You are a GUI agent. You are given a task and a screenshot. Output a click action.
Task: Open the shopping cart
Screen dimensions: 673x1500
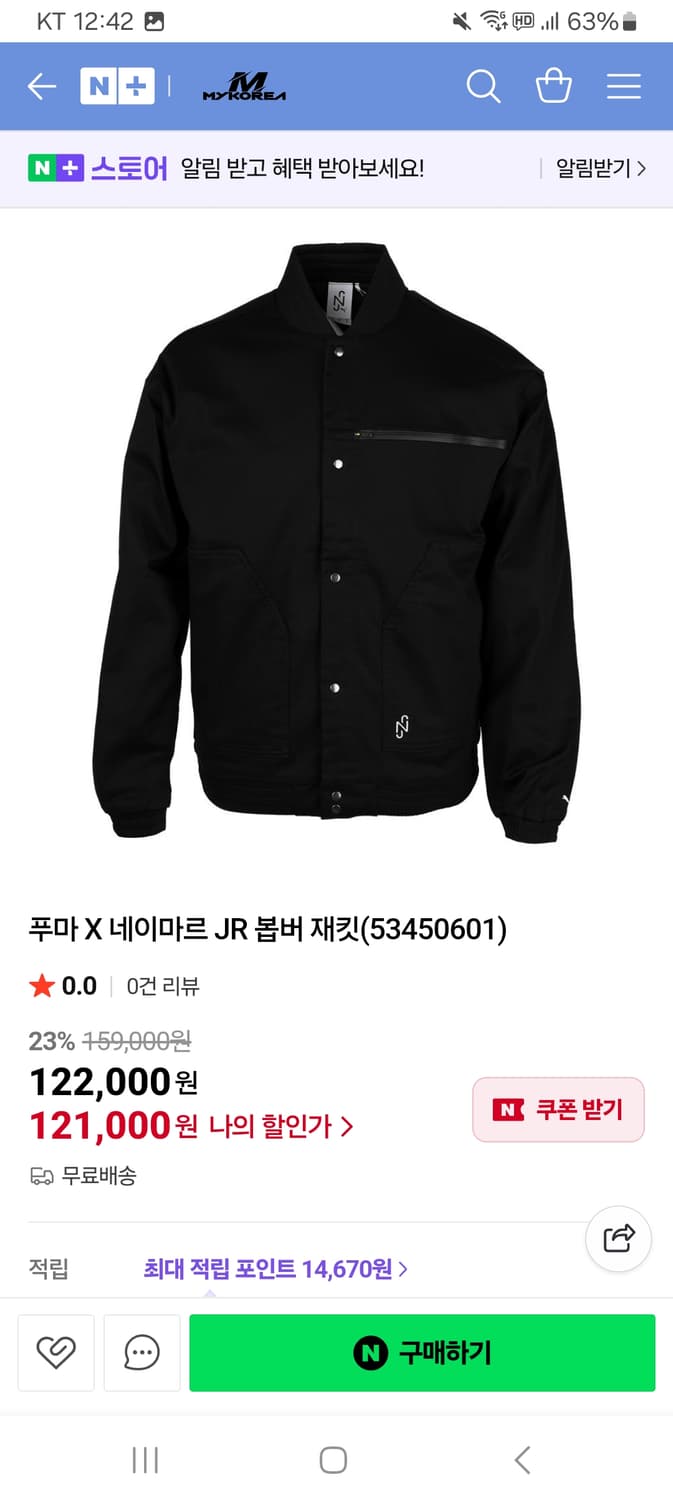coord(553,87)
